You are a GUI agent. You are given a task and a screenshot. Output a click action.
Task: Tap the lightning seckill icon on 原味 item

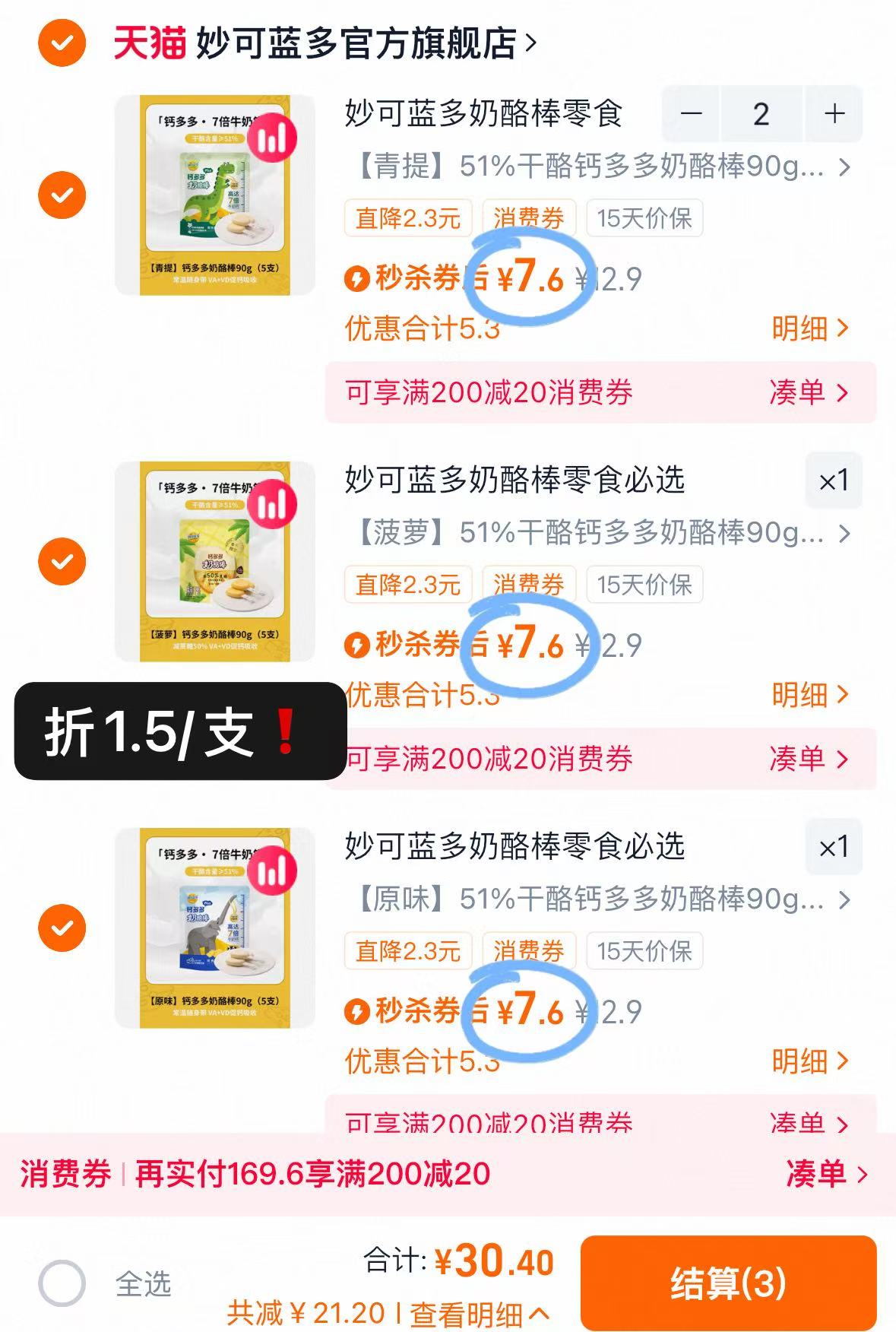coord(357,1011)
